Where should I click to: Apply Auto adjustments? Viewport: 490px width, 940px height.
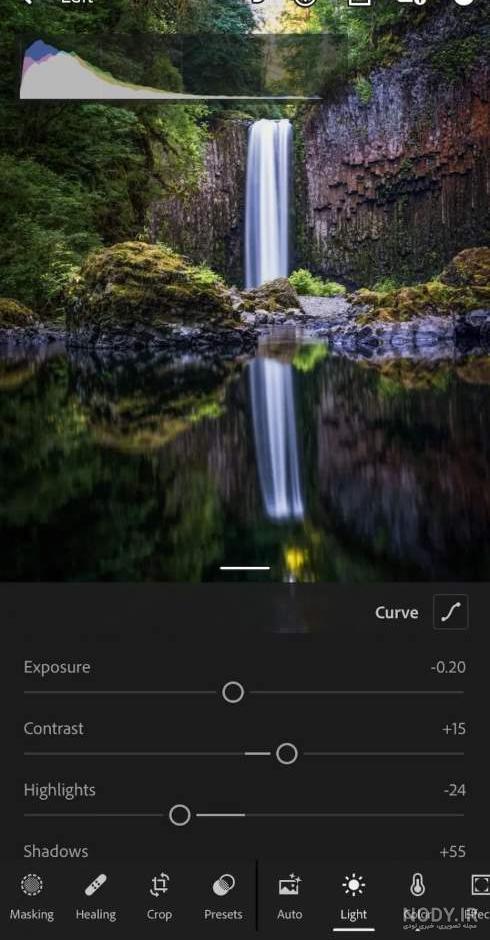tap(289, 897)
